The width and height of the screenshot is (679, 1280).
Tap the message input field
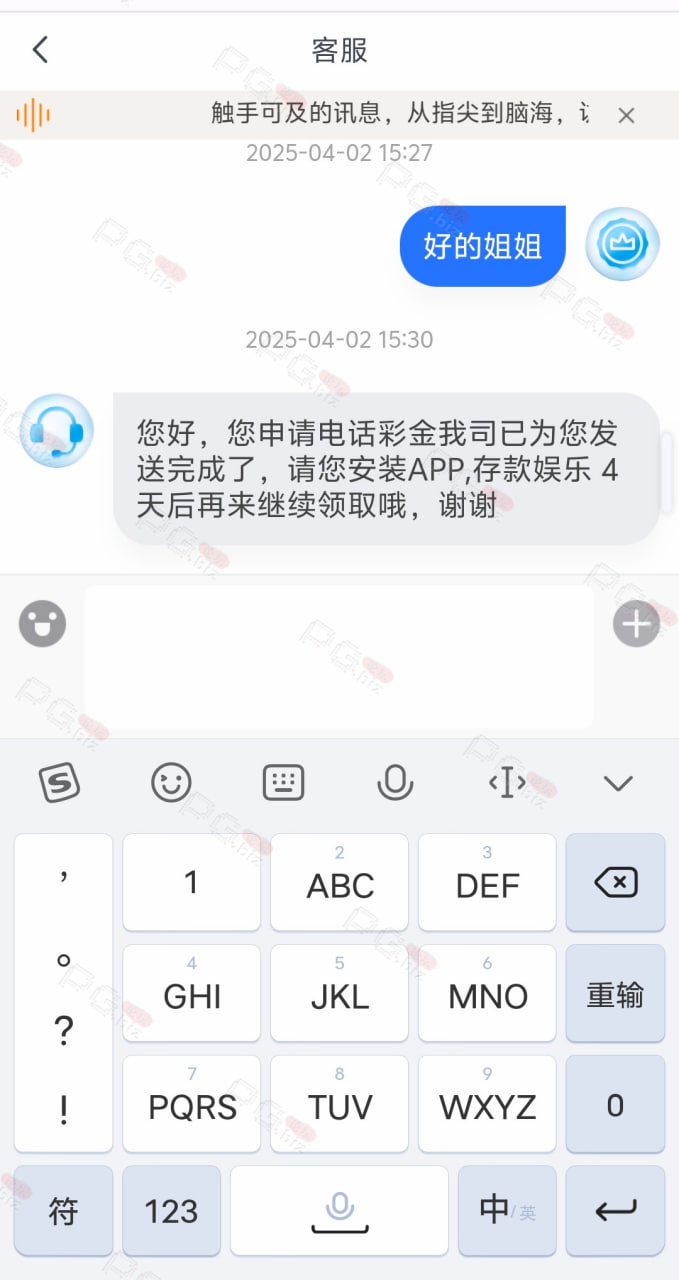click(339, 656)
